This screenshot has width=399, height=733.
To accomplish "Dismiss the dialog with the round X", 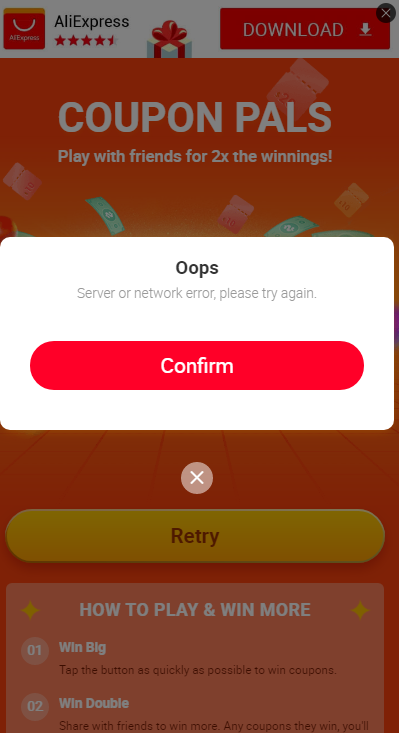I will click(x=197, y=478).
